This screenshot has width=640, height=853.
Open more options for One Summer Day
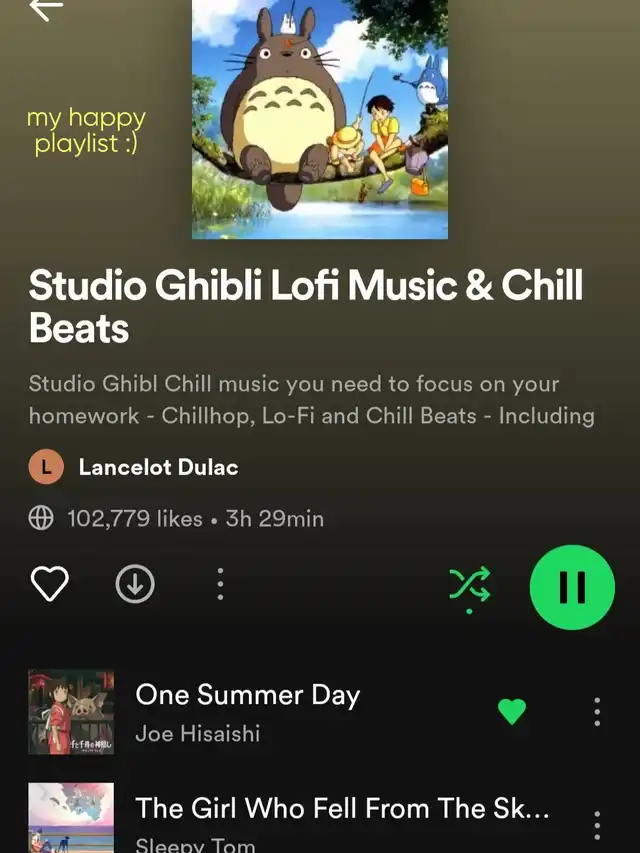point(597,712)
